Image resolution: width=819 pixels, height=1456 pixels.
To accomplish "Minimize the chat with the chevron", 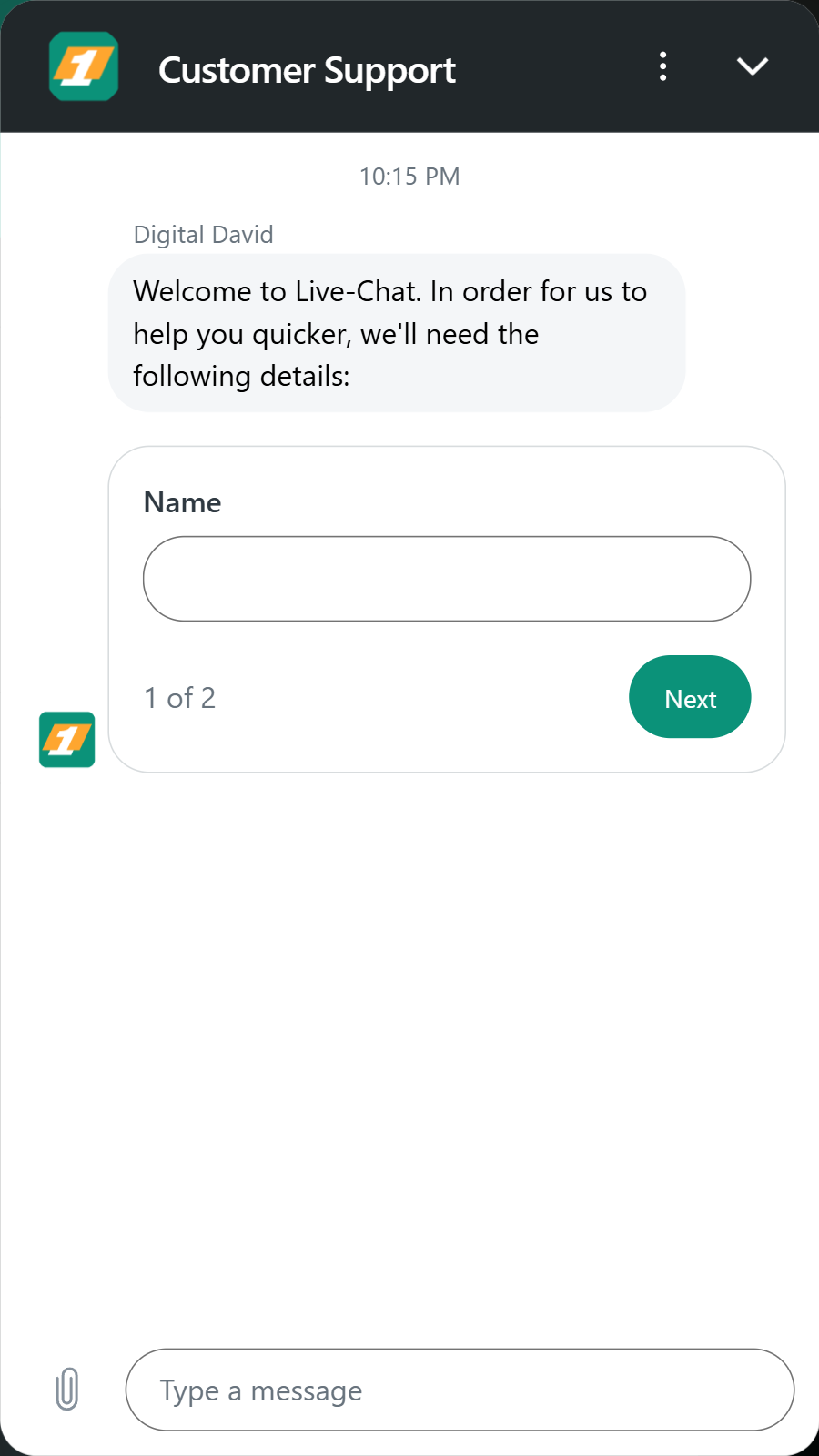I will tap(752, 66).
